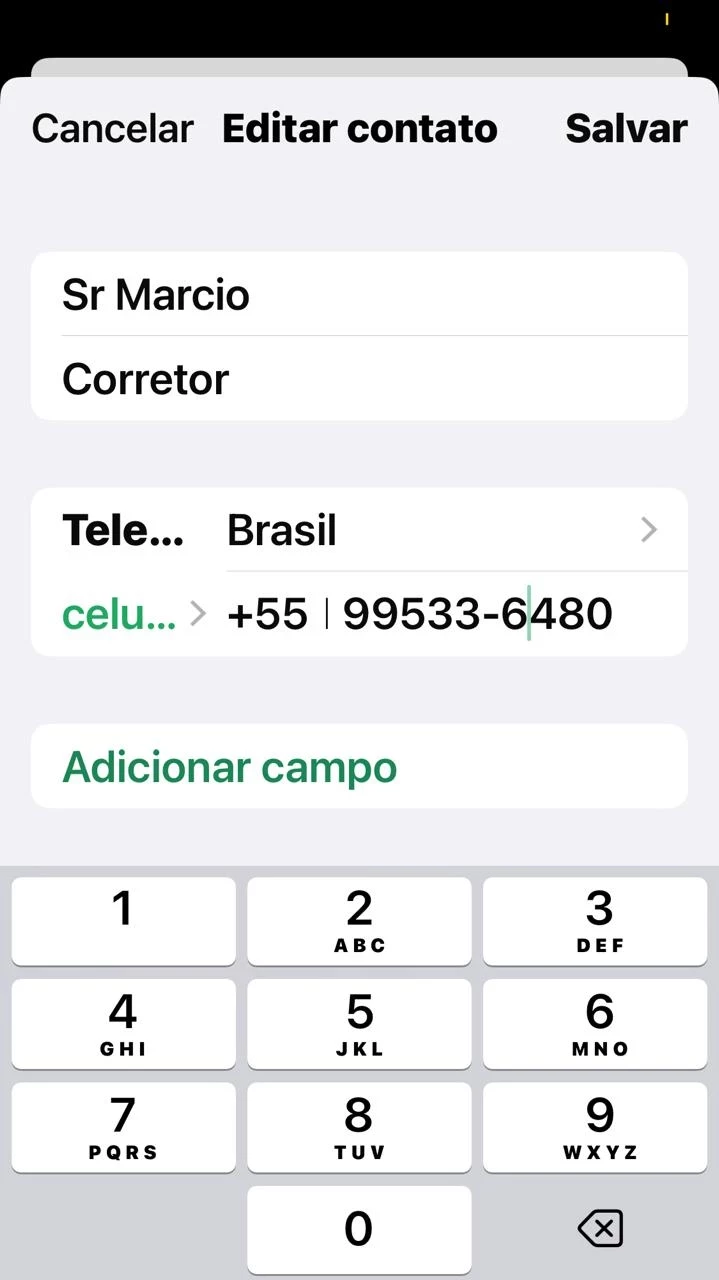Viewport: 719px width, 1280px height.
Task: Type digit 1 on the keypad
Action: tap(123, 921)
